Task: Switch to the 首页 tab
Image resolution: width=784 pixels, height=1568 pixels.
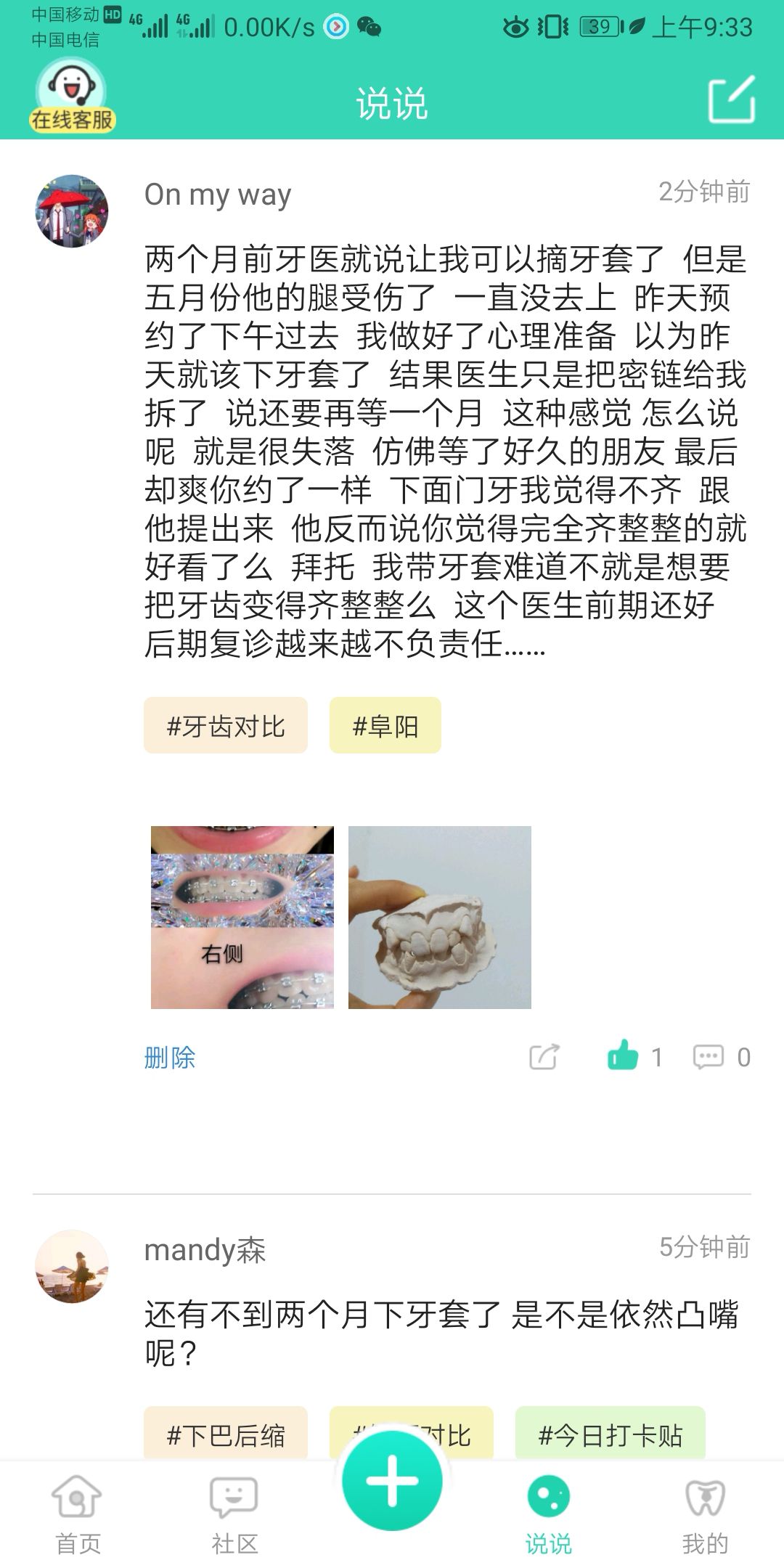Action: click(x=78, y=1514)
